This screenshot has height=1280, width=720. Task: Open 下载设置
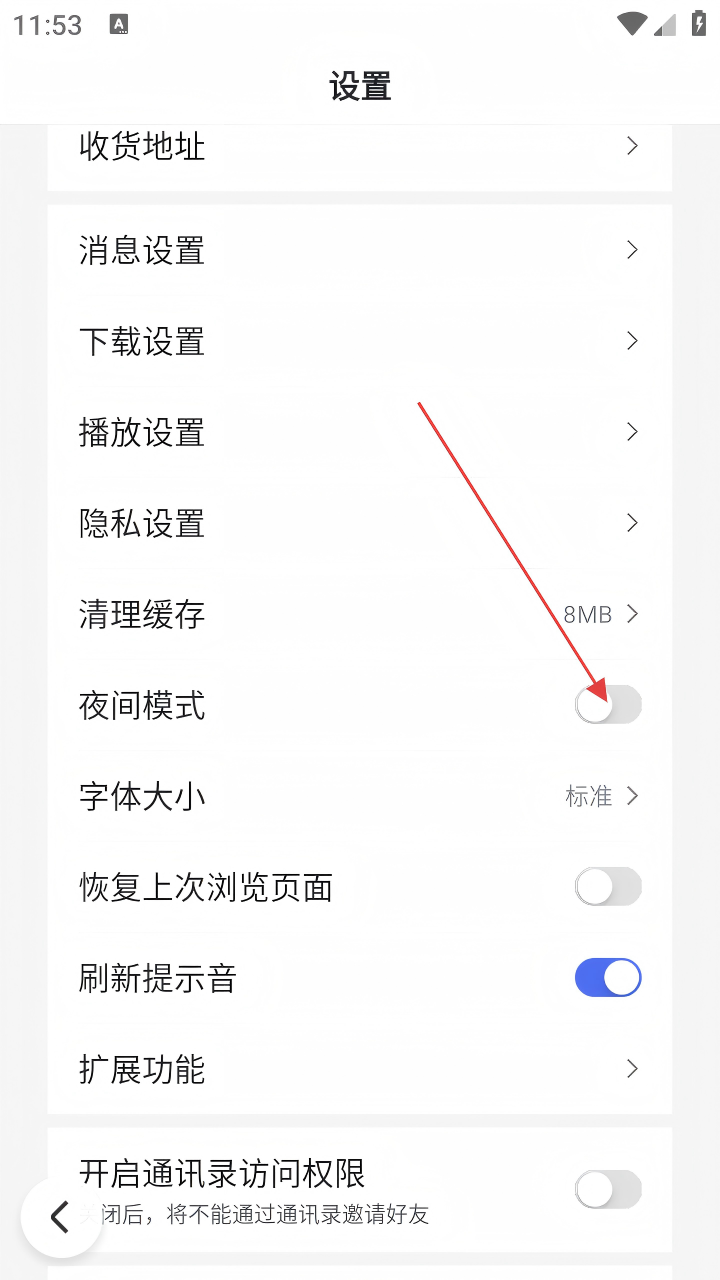[359, 341]
